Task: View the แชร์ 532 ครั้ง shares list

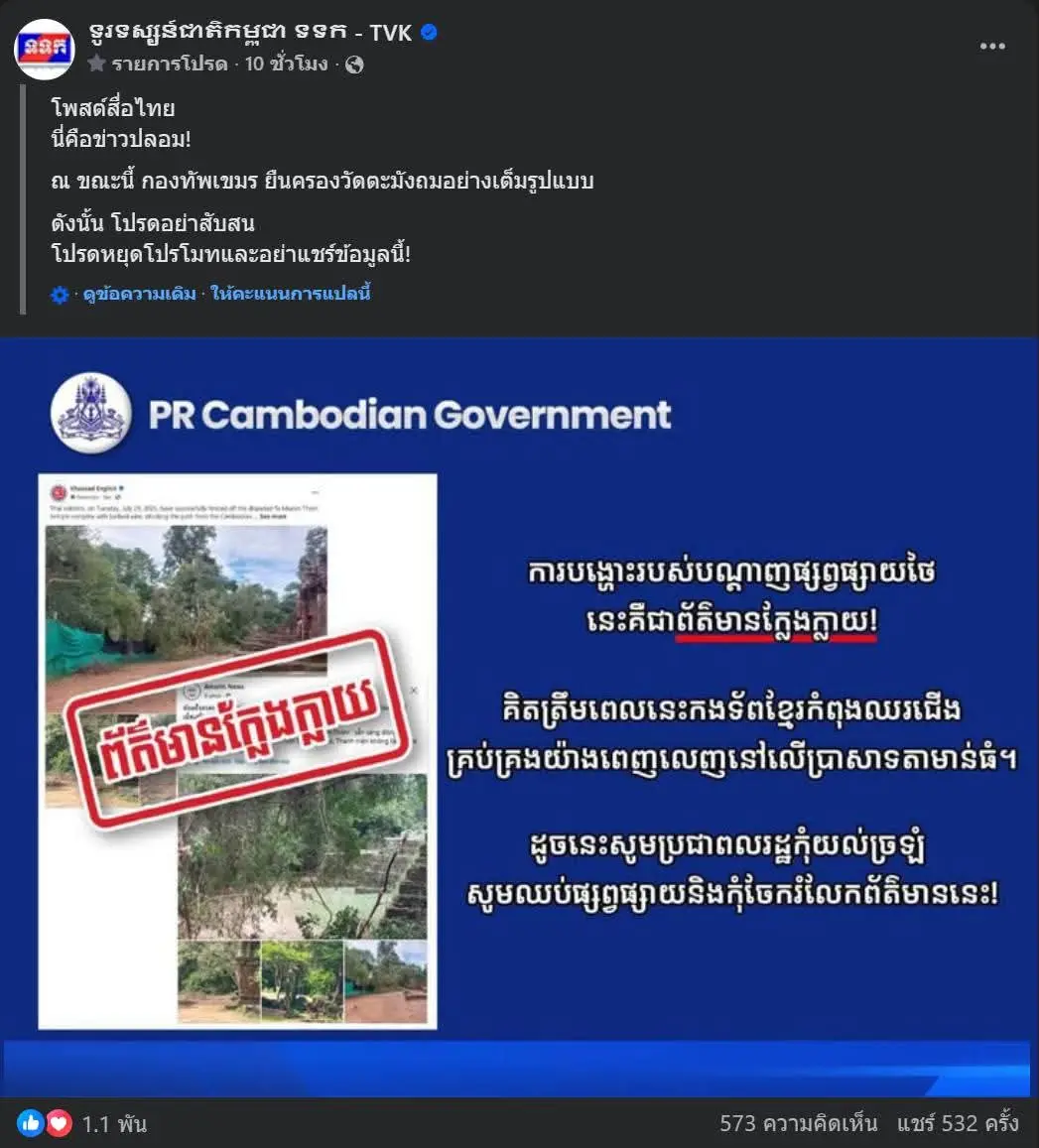Action: pyautogui.click(x=959, y=1124)
